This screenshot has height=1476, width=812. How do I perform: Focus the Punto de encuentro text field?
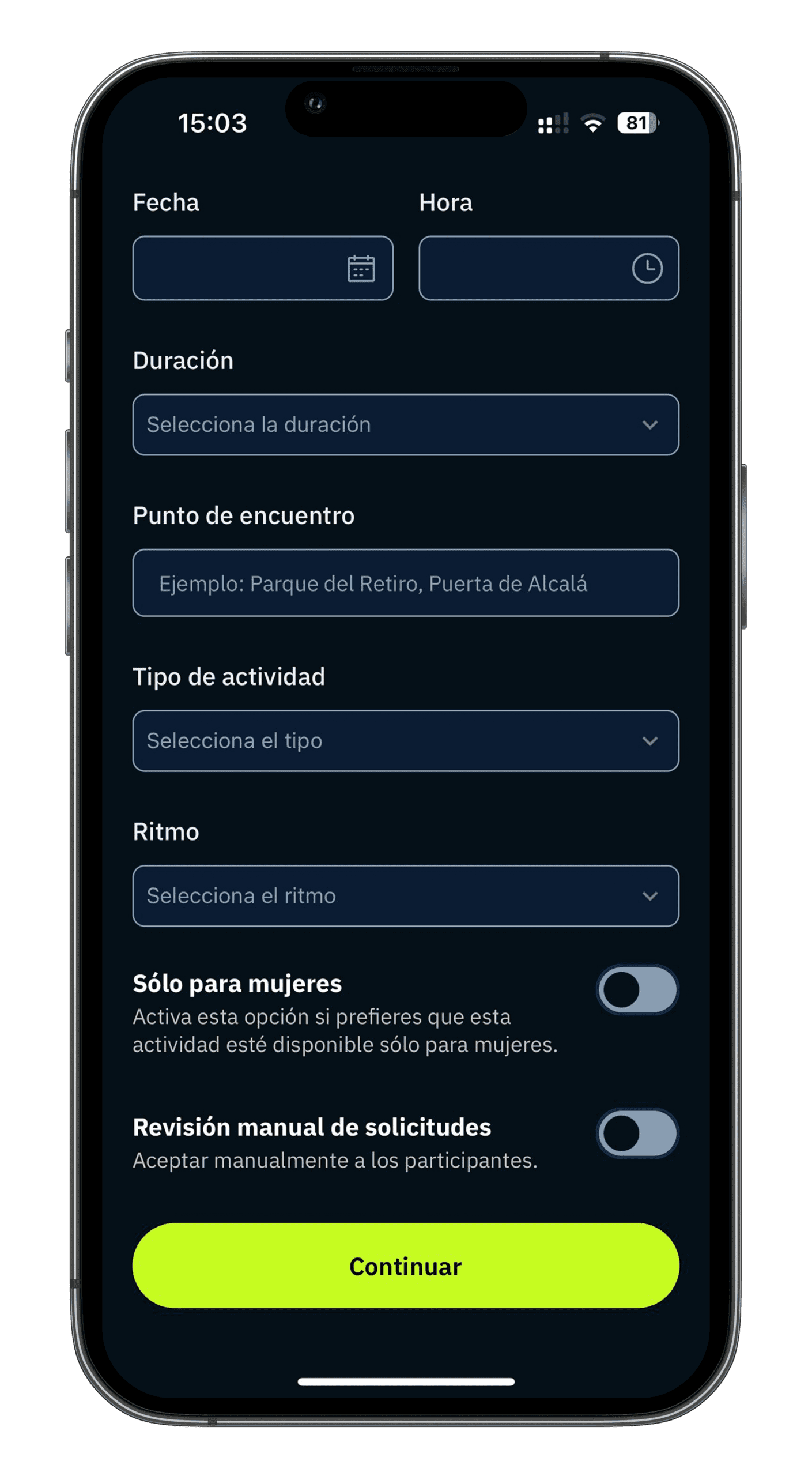[406, 583]
